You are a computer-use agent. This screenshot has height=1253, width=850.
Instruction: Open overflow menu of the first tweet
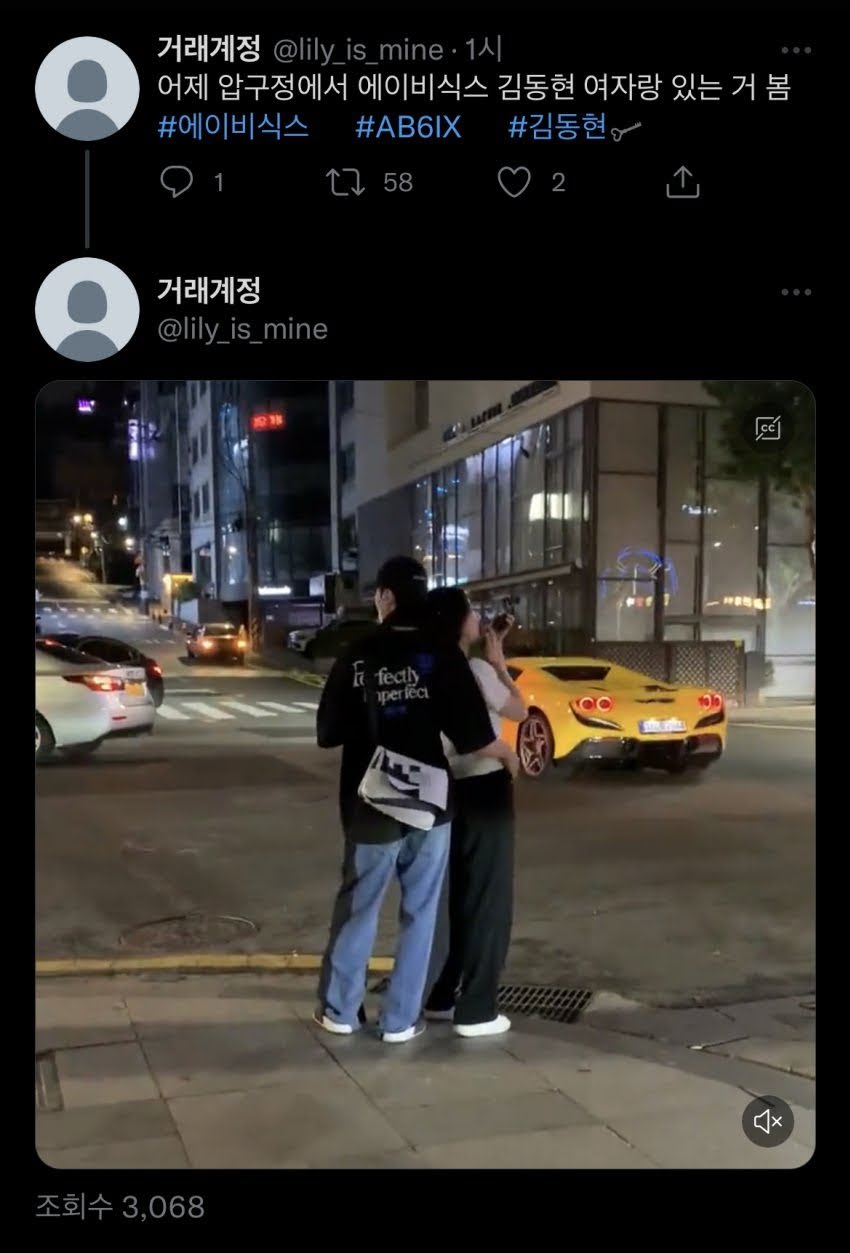point(796,50)
